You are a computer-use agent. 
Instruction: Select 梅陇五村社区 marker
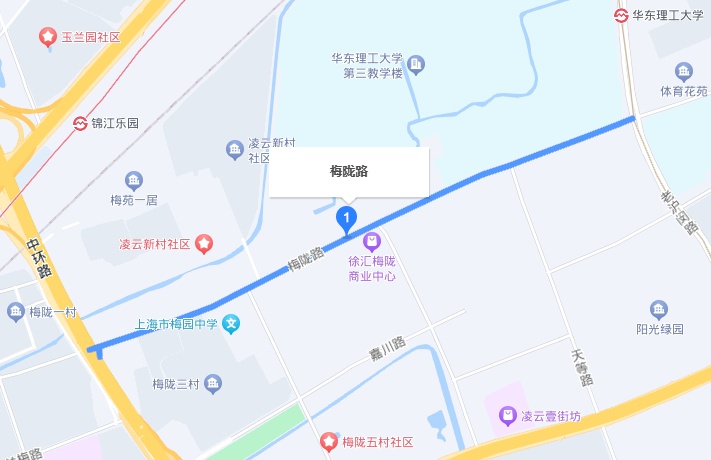pyautogui.click(x=329, y=441)
